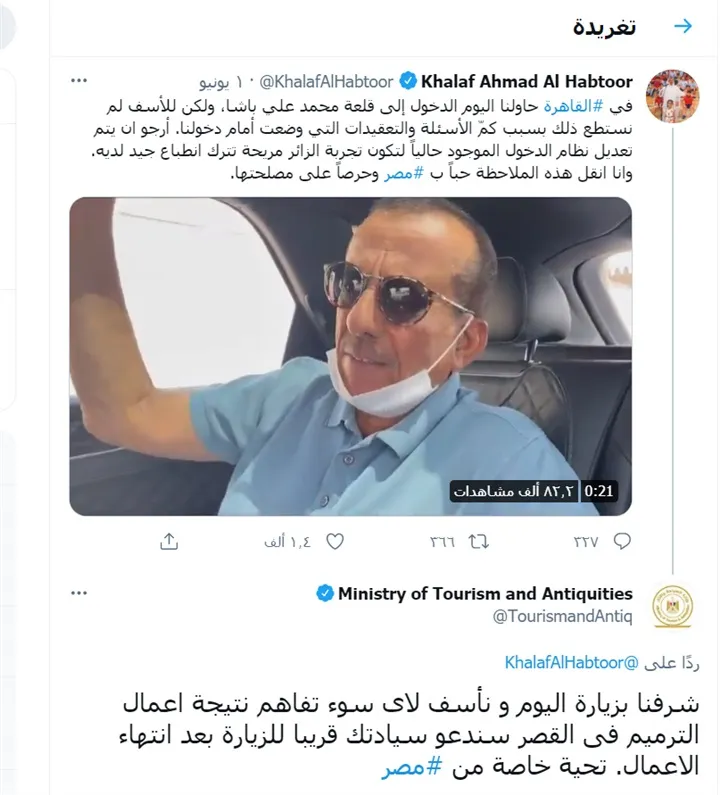Like Khalaf Al Habtoor's tweet

click(336, 541)
